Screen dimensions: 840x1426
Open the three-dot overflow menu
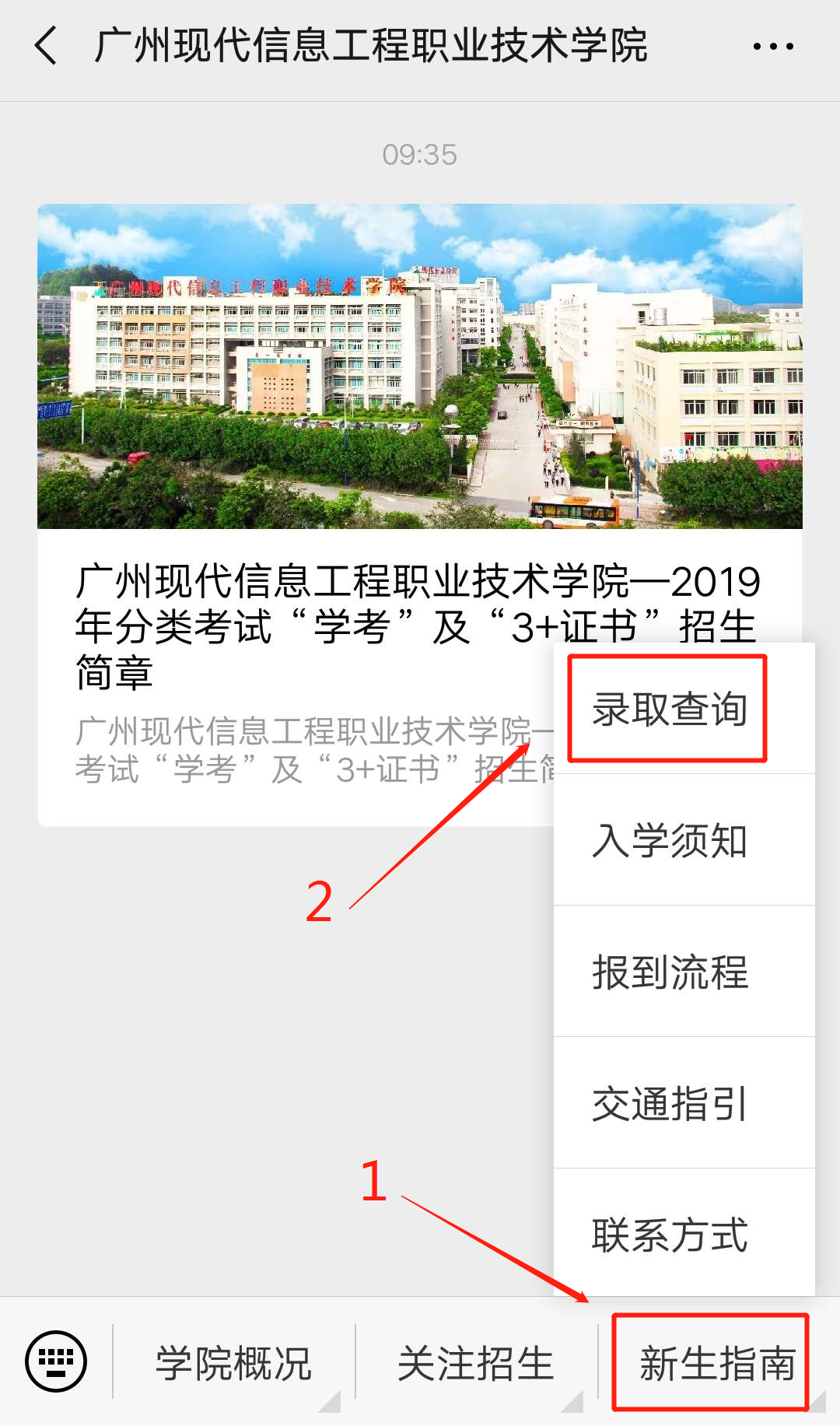773,47
